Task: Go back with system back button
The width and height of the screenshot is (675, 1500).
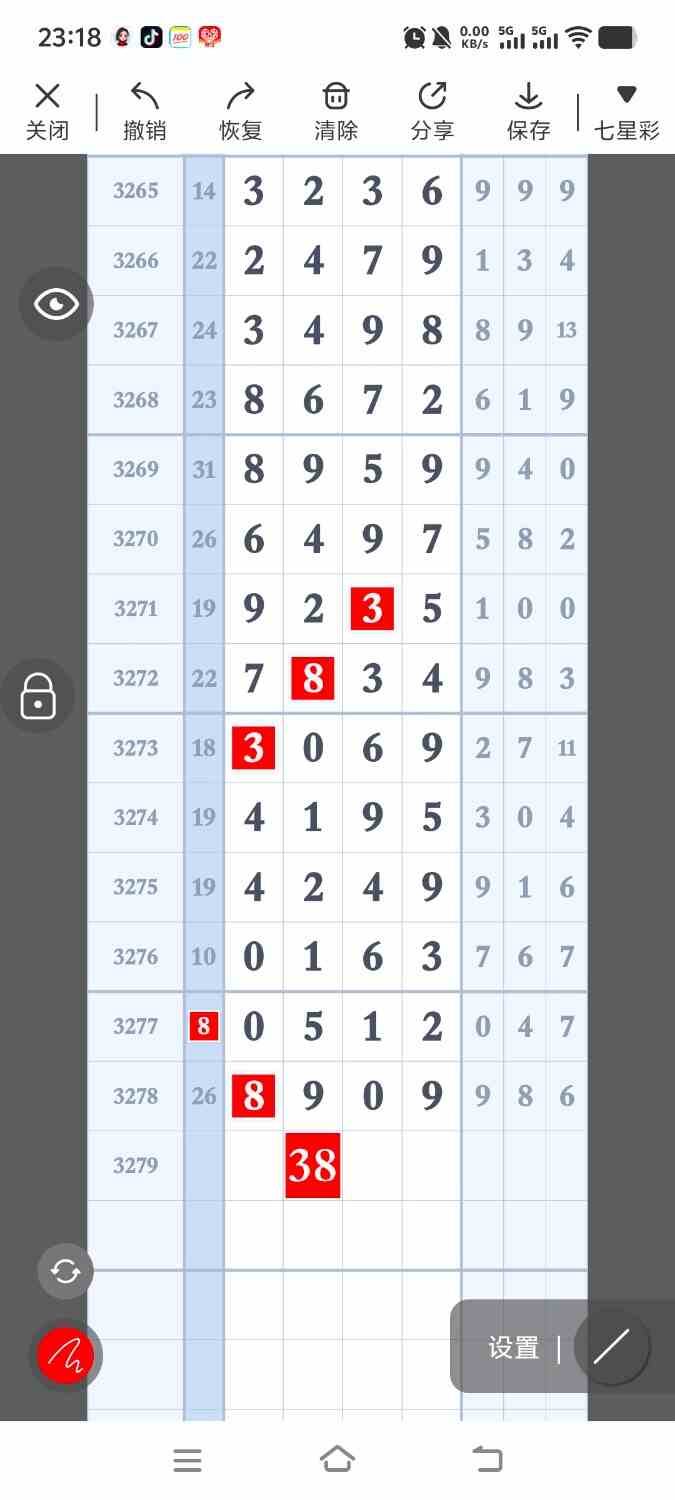Action: pos(487,1459)
